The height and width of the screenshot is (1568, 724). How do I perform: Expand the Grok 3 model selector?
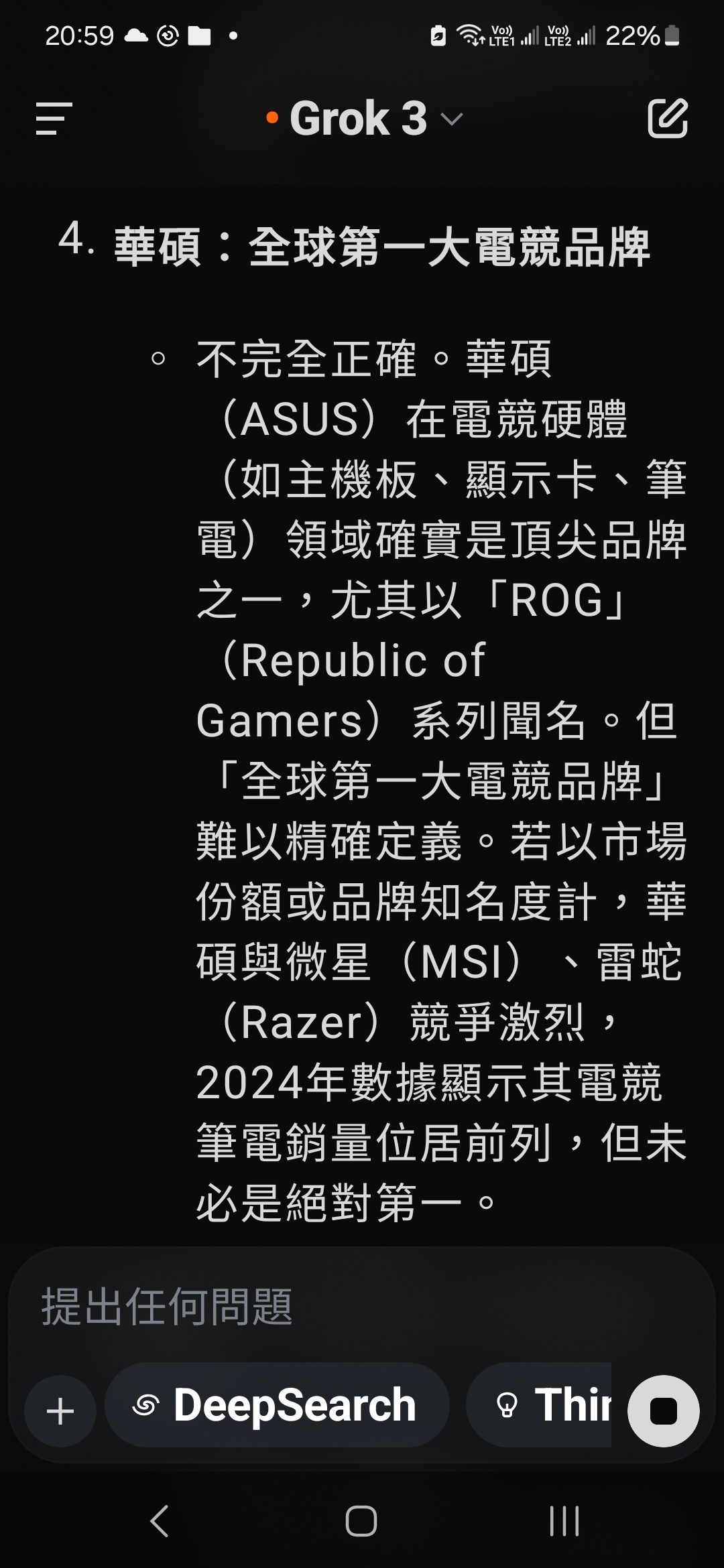pyautogui.click(x=364, y=119)
